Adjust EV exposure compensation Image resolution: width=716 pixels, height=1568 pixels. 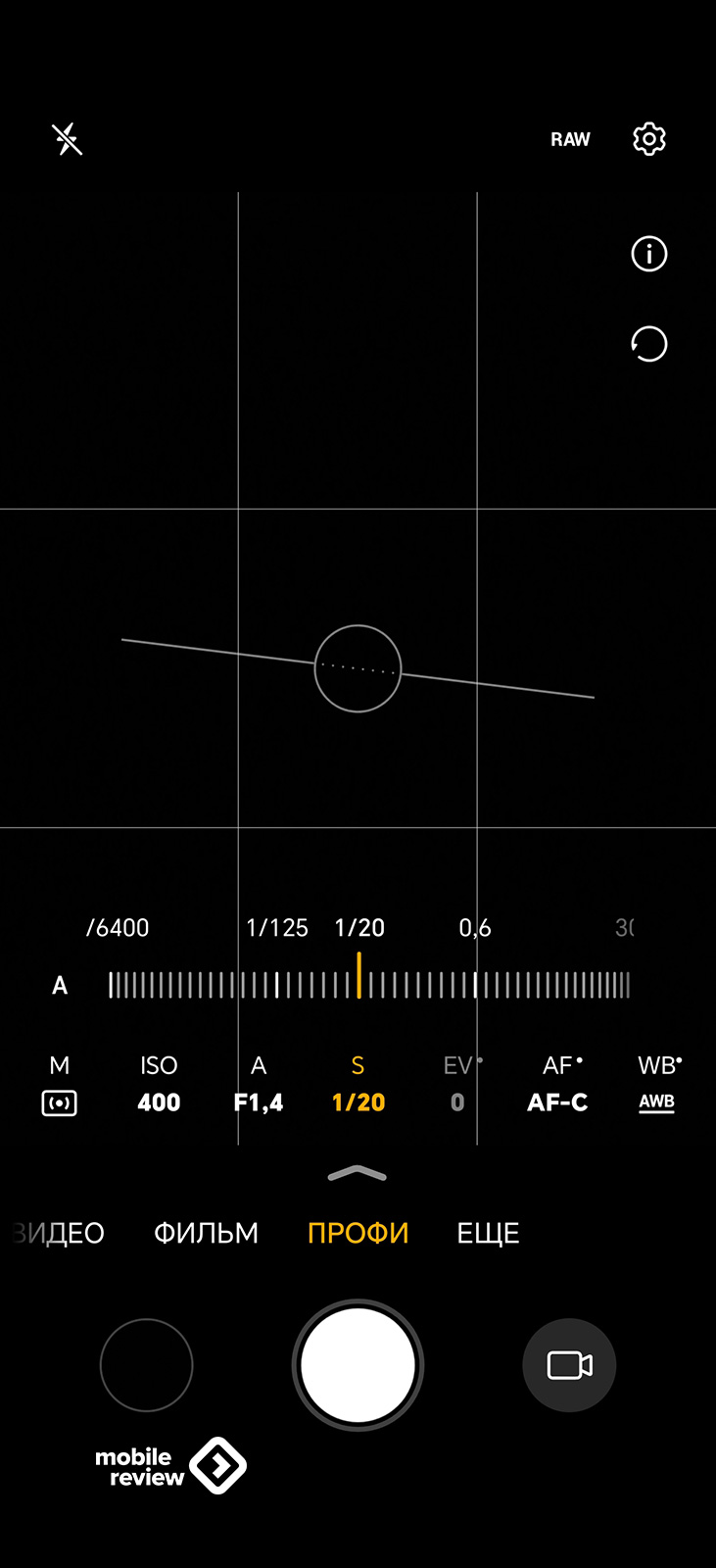point(457,1085)
